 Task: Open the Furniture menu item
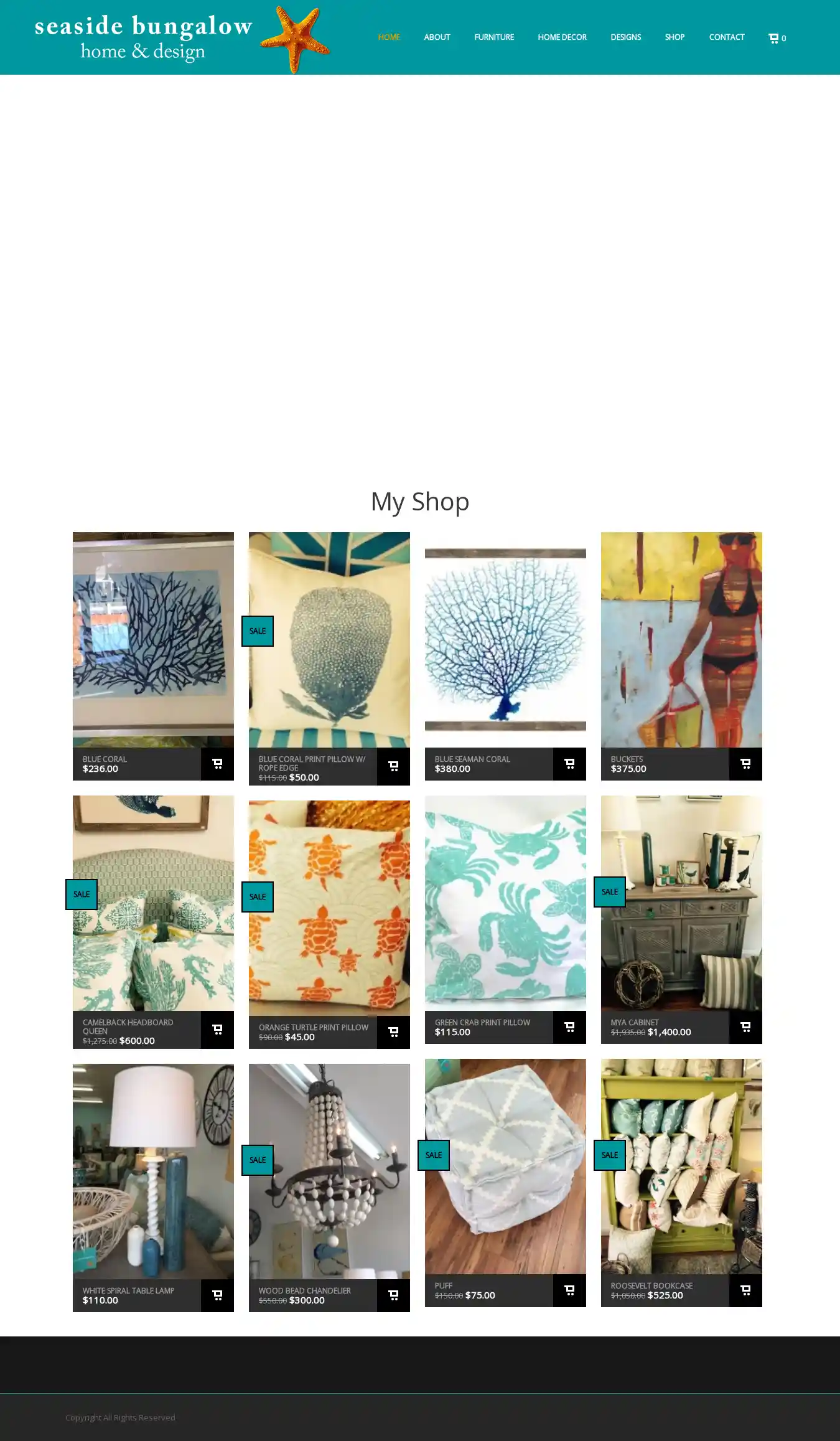coord(494,37)
